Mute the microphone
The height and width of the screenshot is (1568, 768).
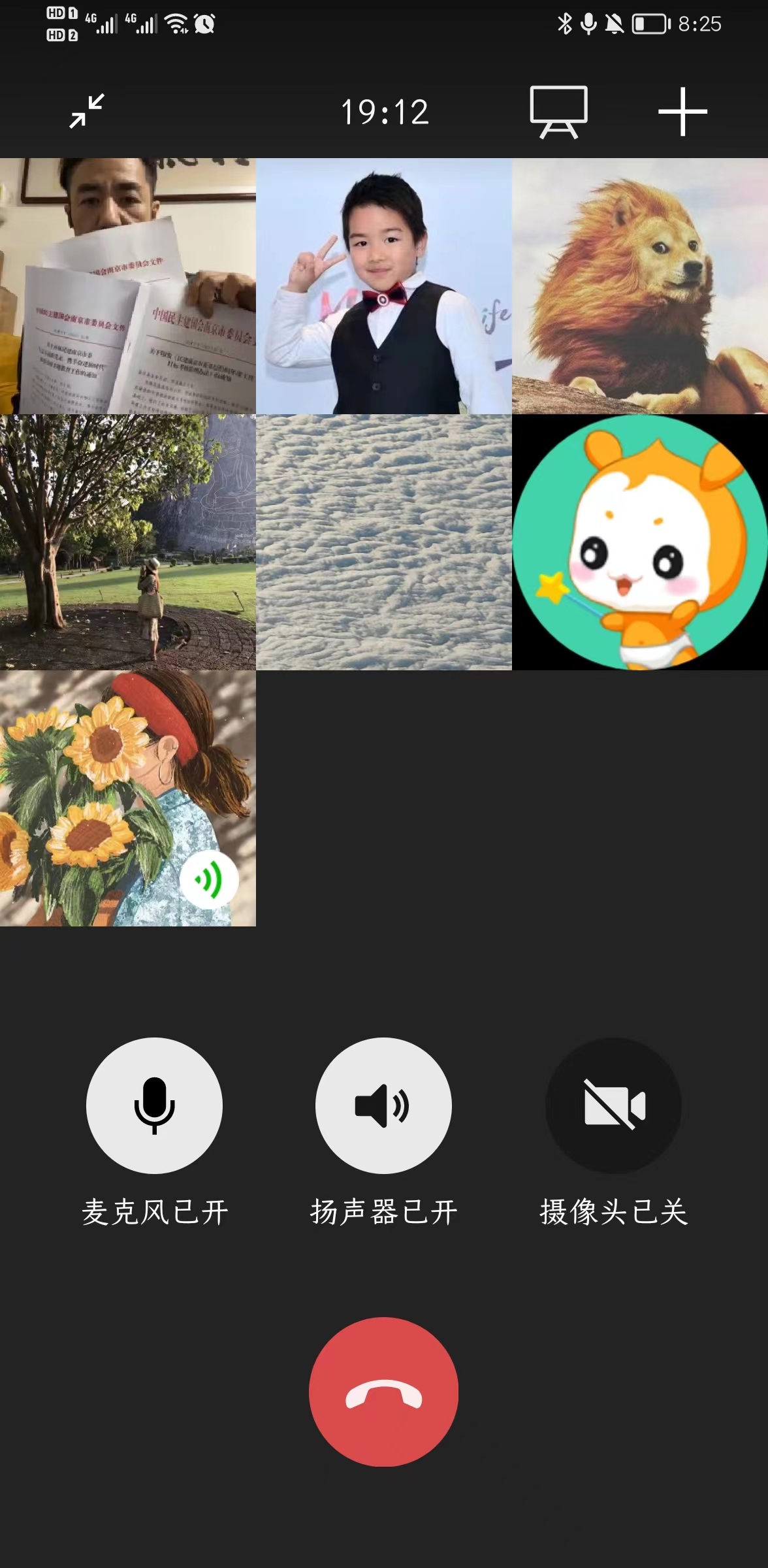tap(154, 1105)
